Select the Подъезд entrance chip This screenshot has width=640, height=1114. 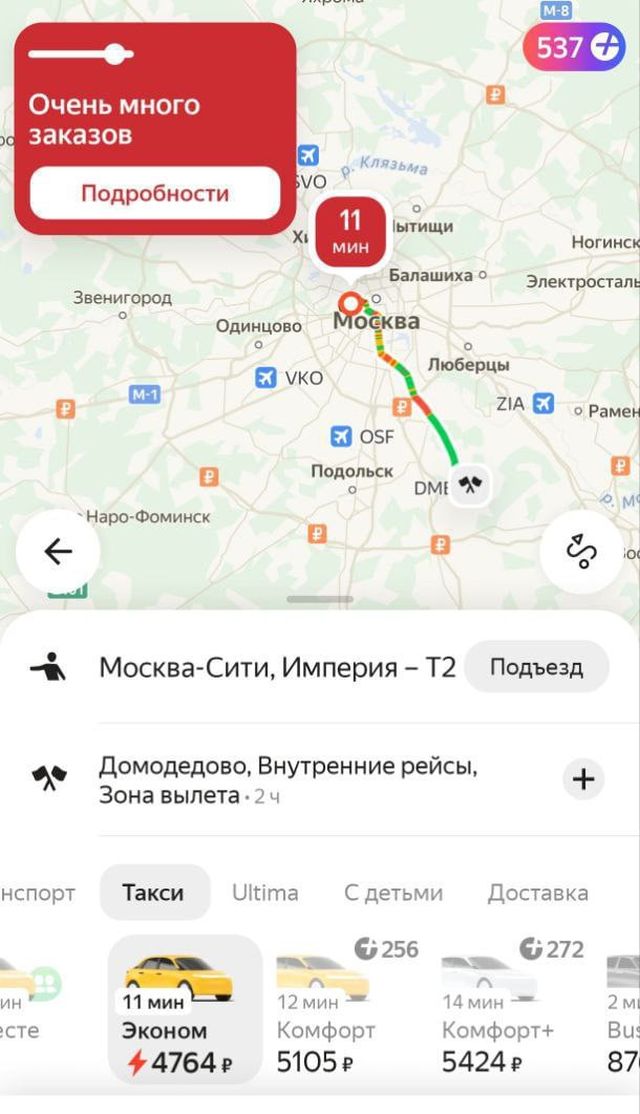(536, 667)
